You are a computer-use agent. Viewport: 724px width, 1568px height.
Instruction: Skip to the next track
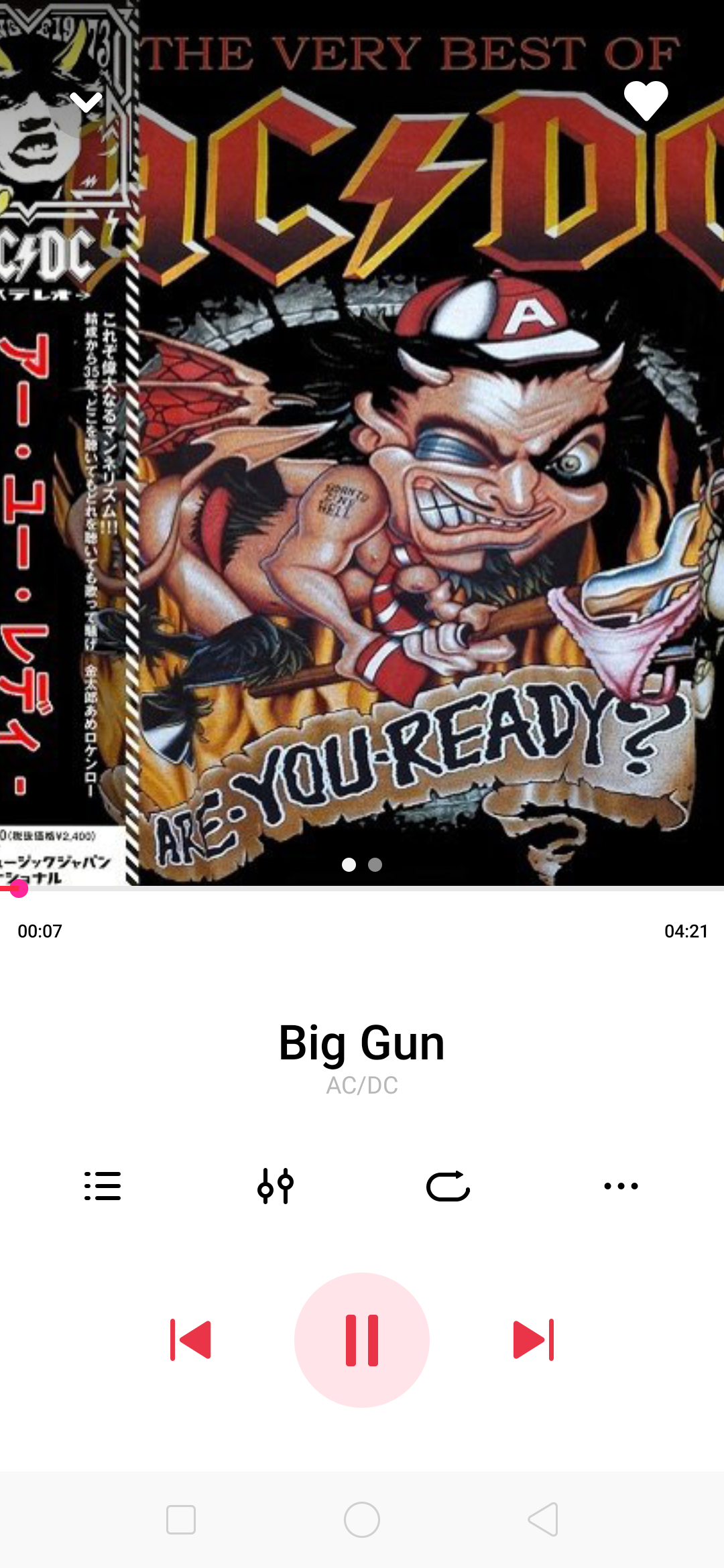point(533,1340)
